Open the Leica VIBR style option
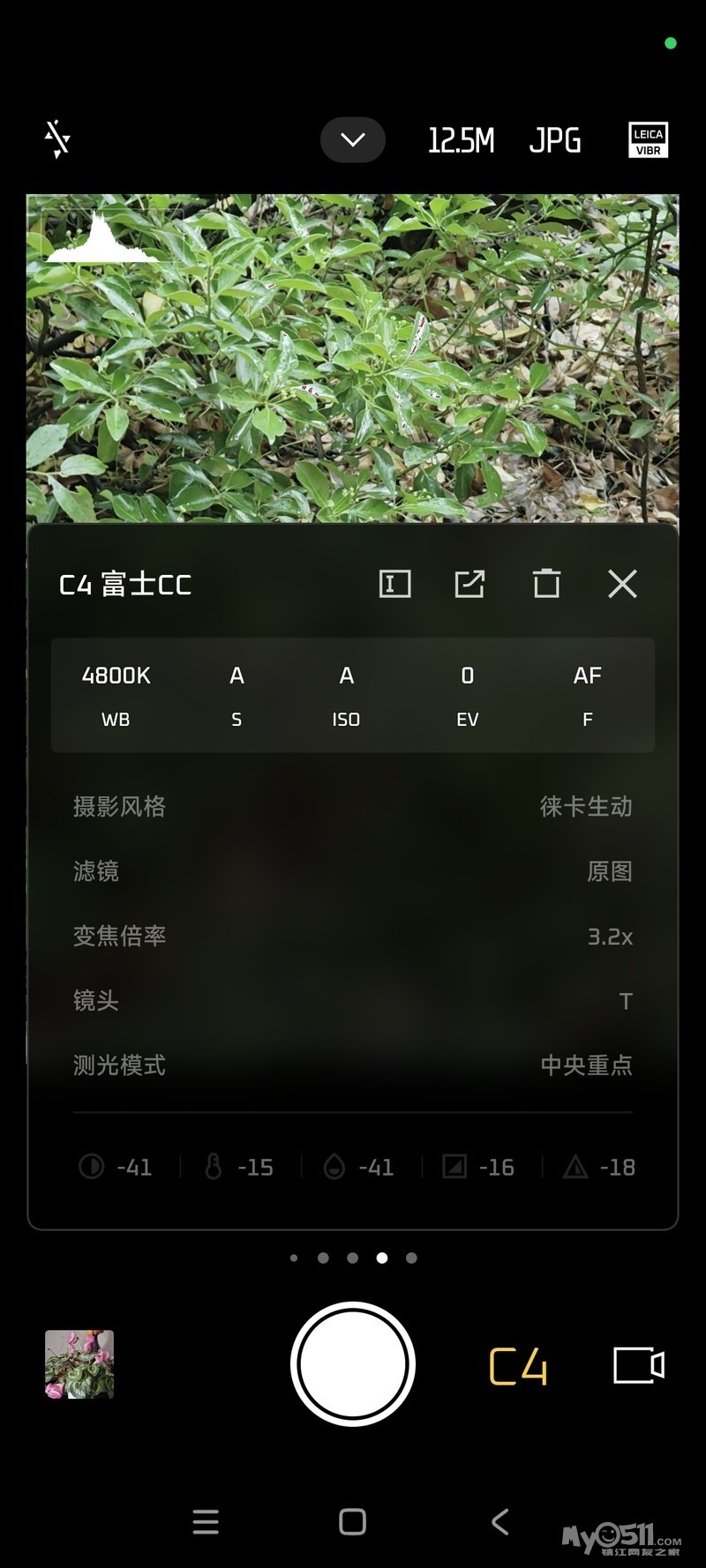This screenshot has width=706, height=1568. tap(648, 140)
